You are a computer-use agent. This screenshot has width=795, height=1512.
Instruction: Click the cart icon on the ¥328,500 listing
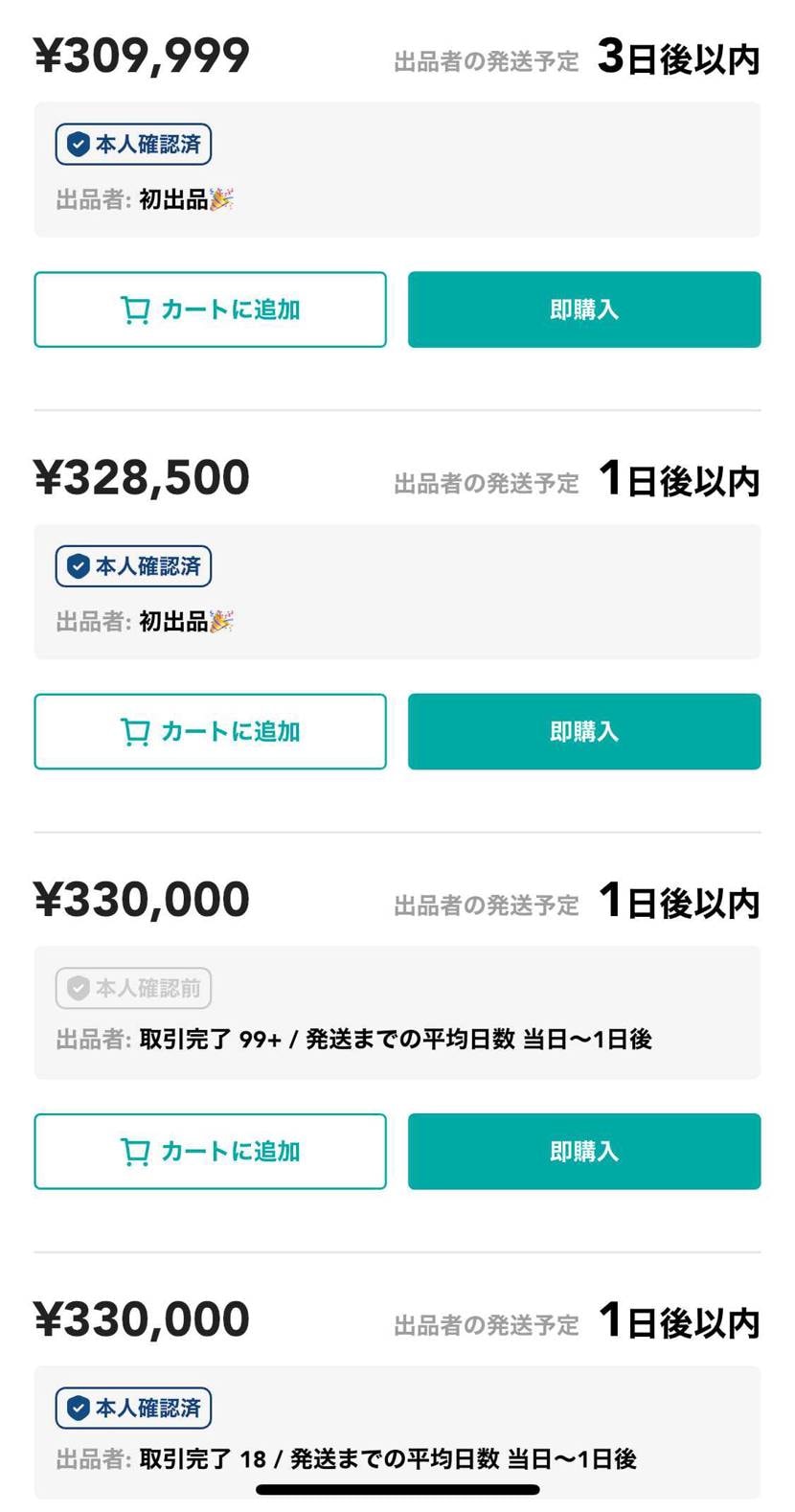(137, 731)
